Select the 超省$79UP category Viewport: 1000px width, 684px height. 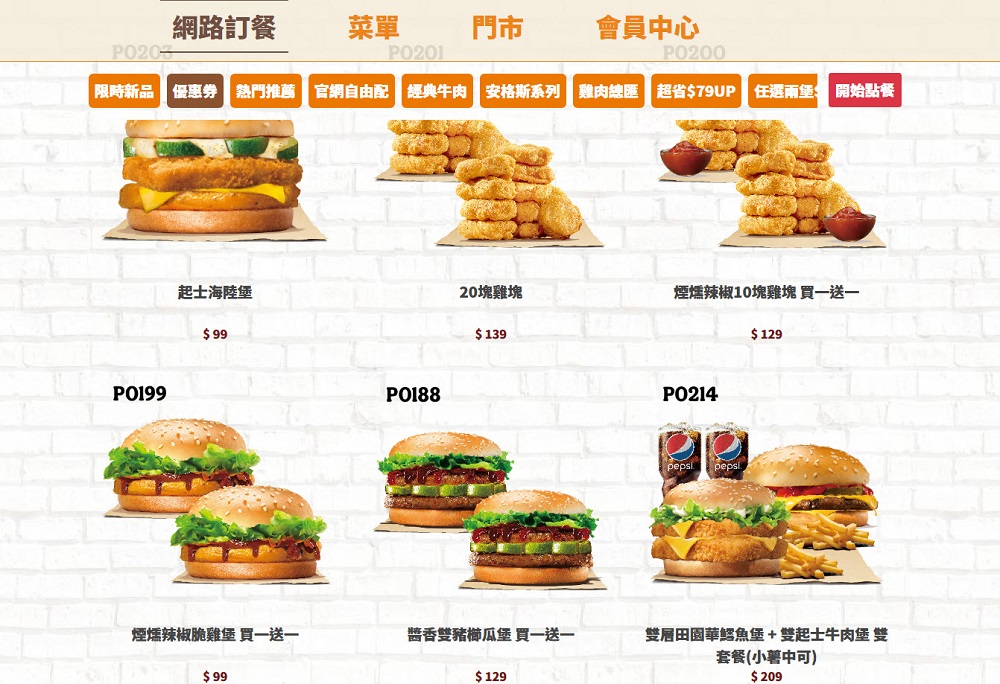(696, 91)
